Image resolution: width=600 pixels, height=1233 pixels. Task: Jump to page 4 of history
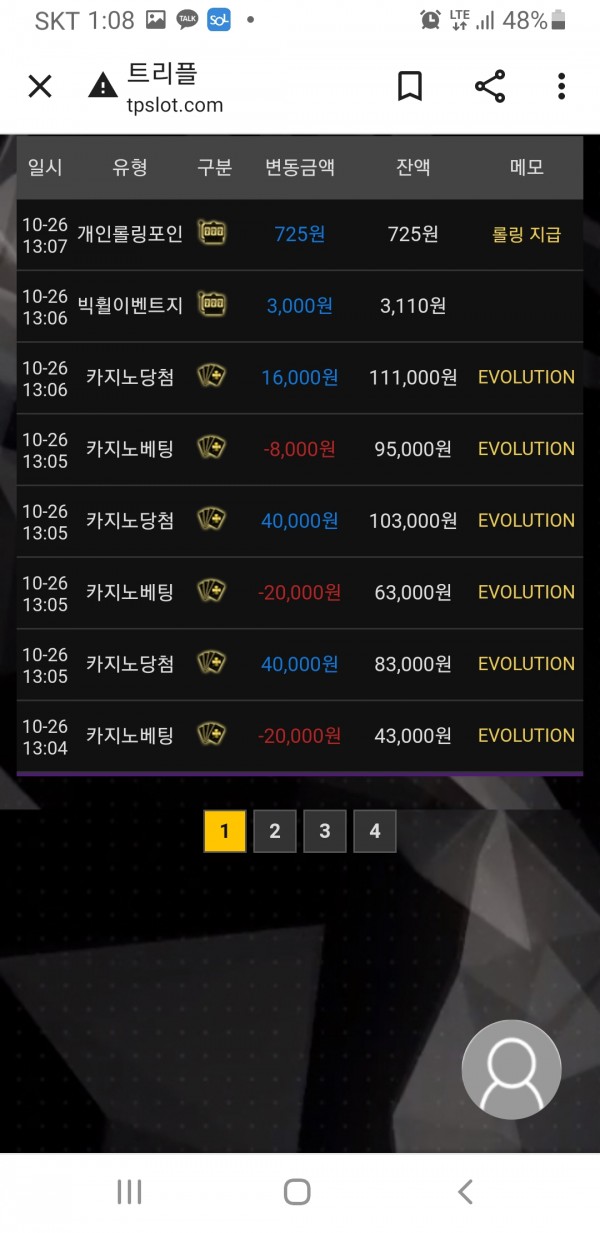click(375, 831)
